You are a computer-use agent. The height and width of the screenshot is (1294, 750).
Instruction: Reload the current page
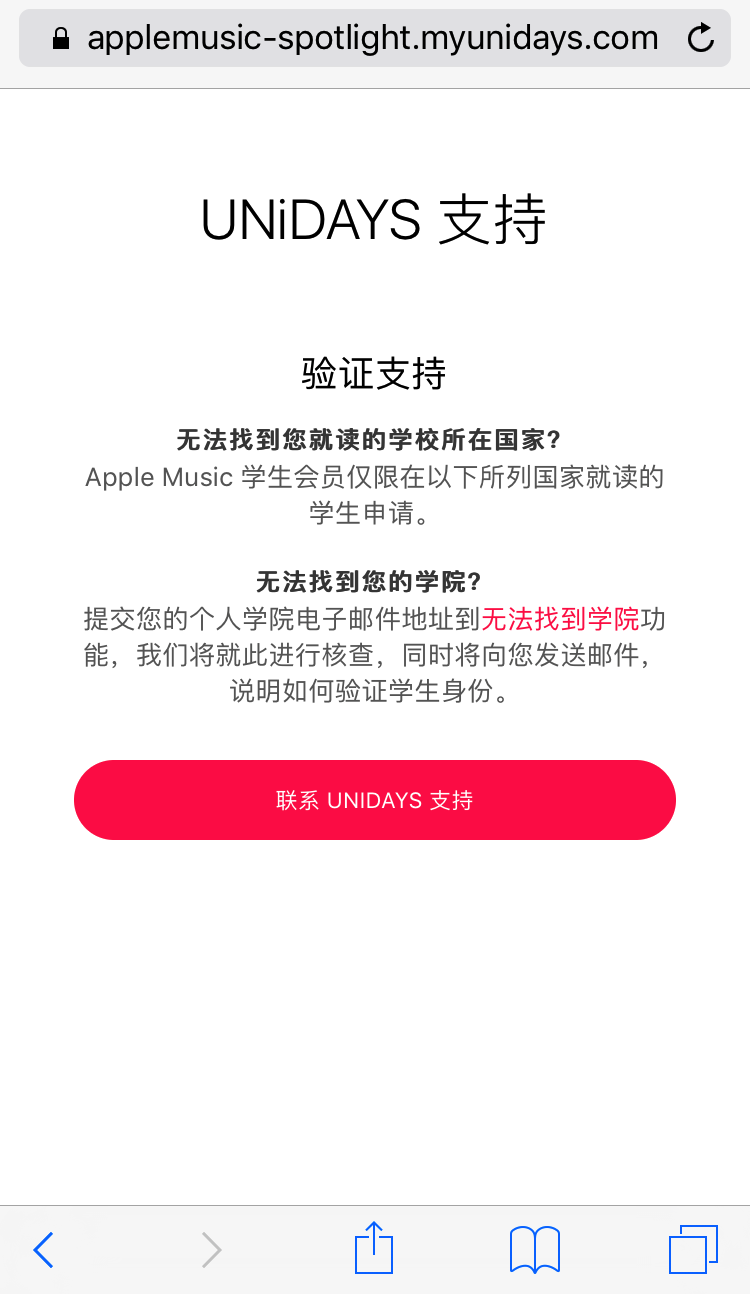pyautogui.click(x=700, y=37)
